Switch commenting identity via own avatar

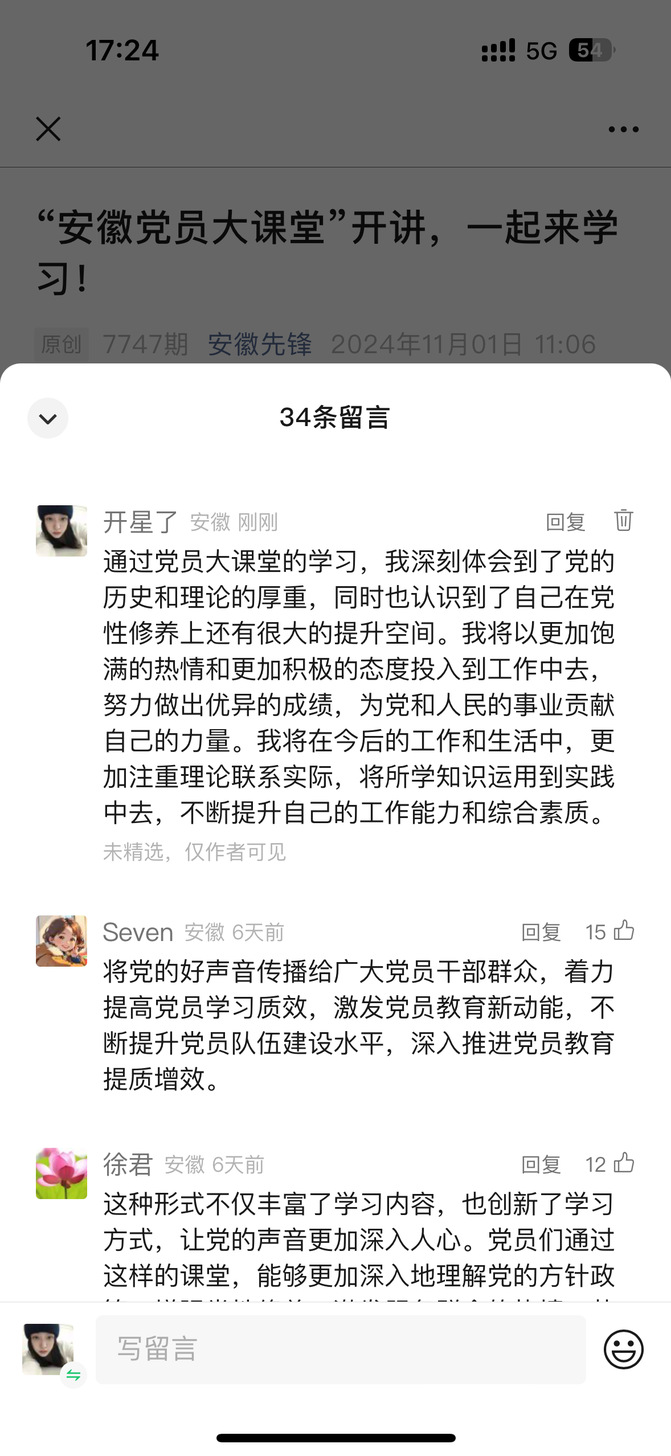point(49,1351)
